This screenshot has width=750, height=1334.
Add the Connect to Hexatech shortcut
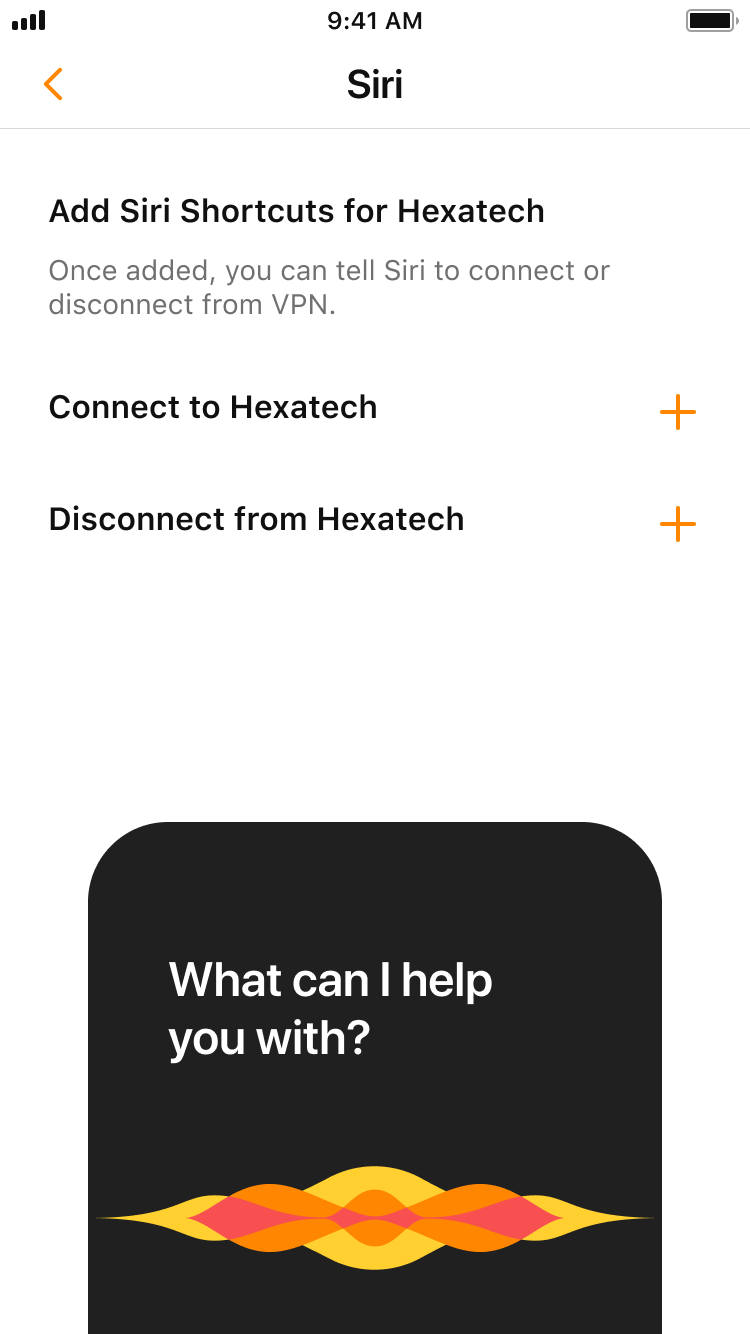[677, 412]
